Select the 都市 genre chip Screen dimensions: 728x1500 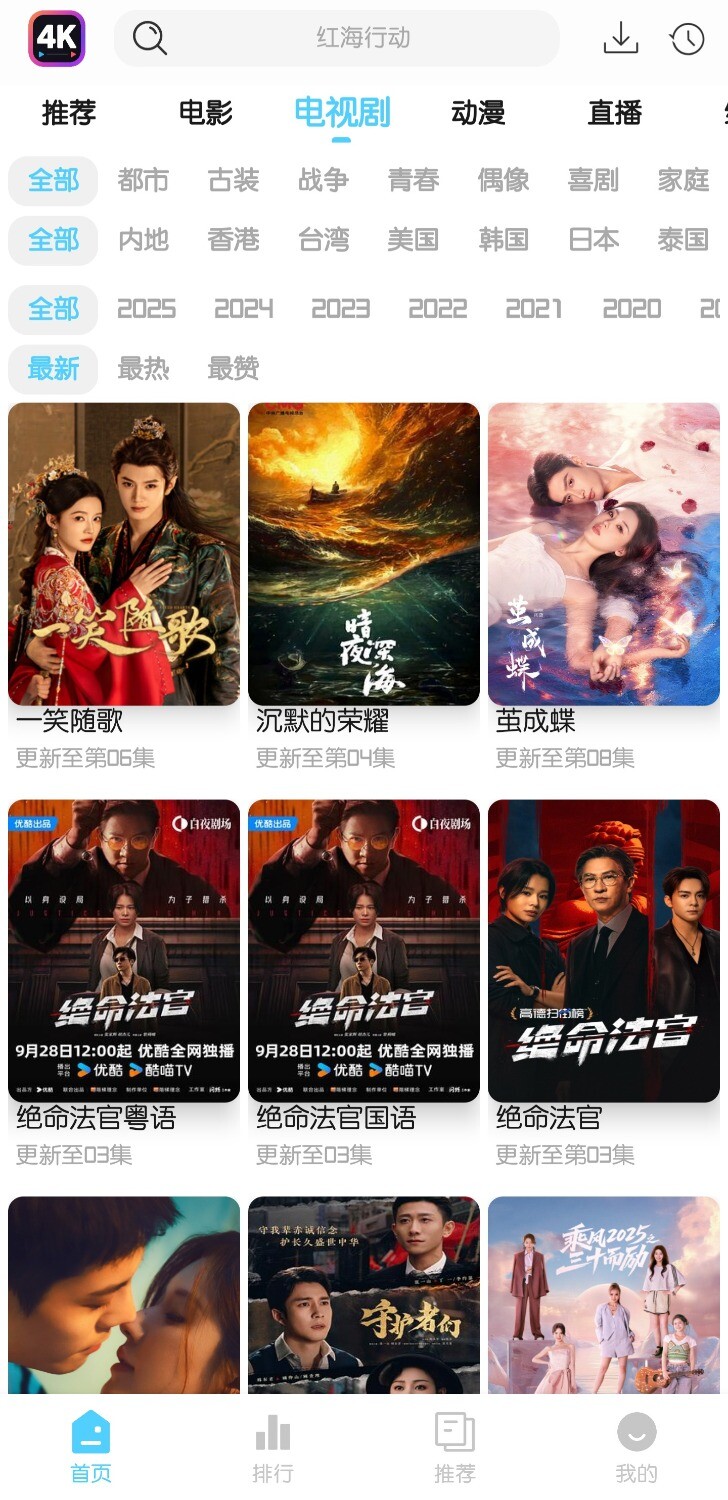point(143,180)
